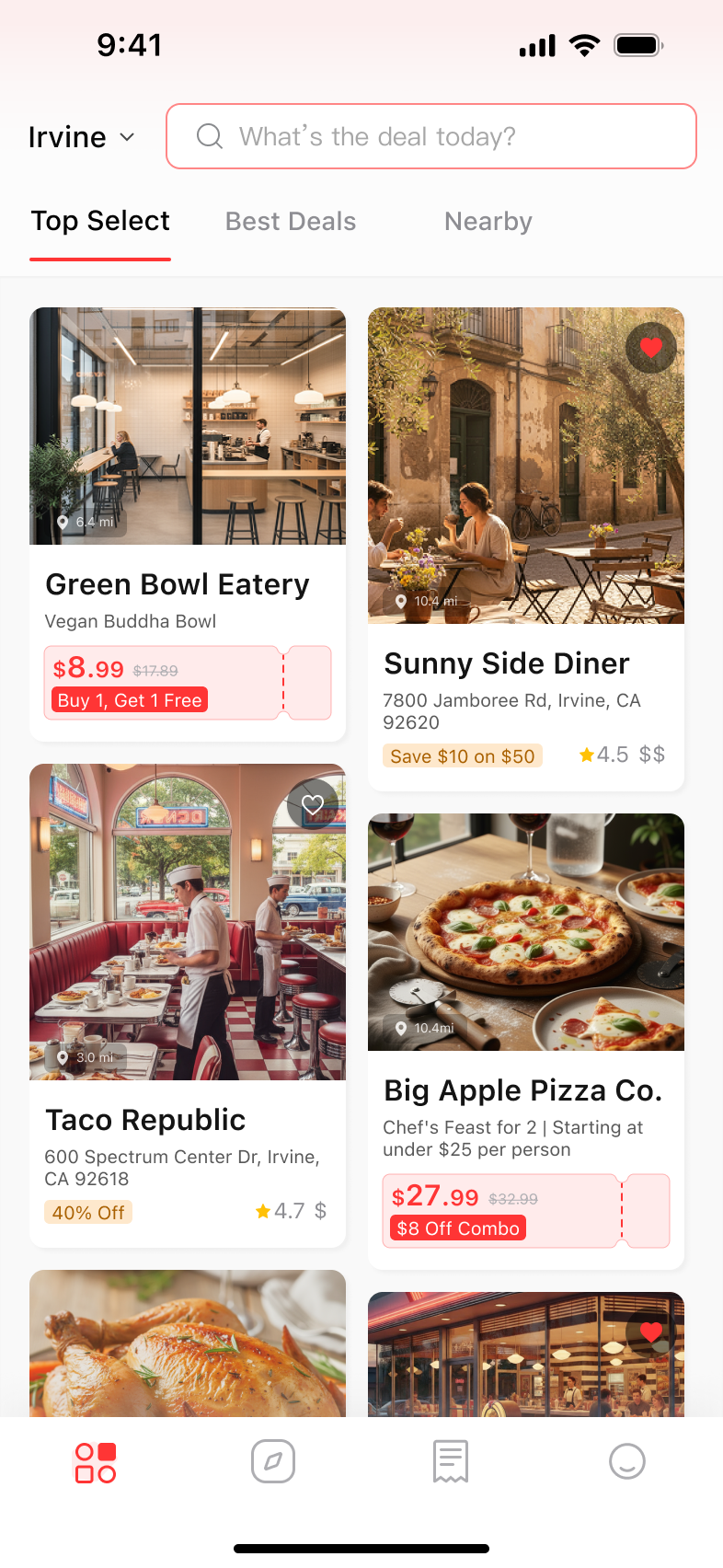Claim the Buy 1, Get 1 Free coupon

308,683
